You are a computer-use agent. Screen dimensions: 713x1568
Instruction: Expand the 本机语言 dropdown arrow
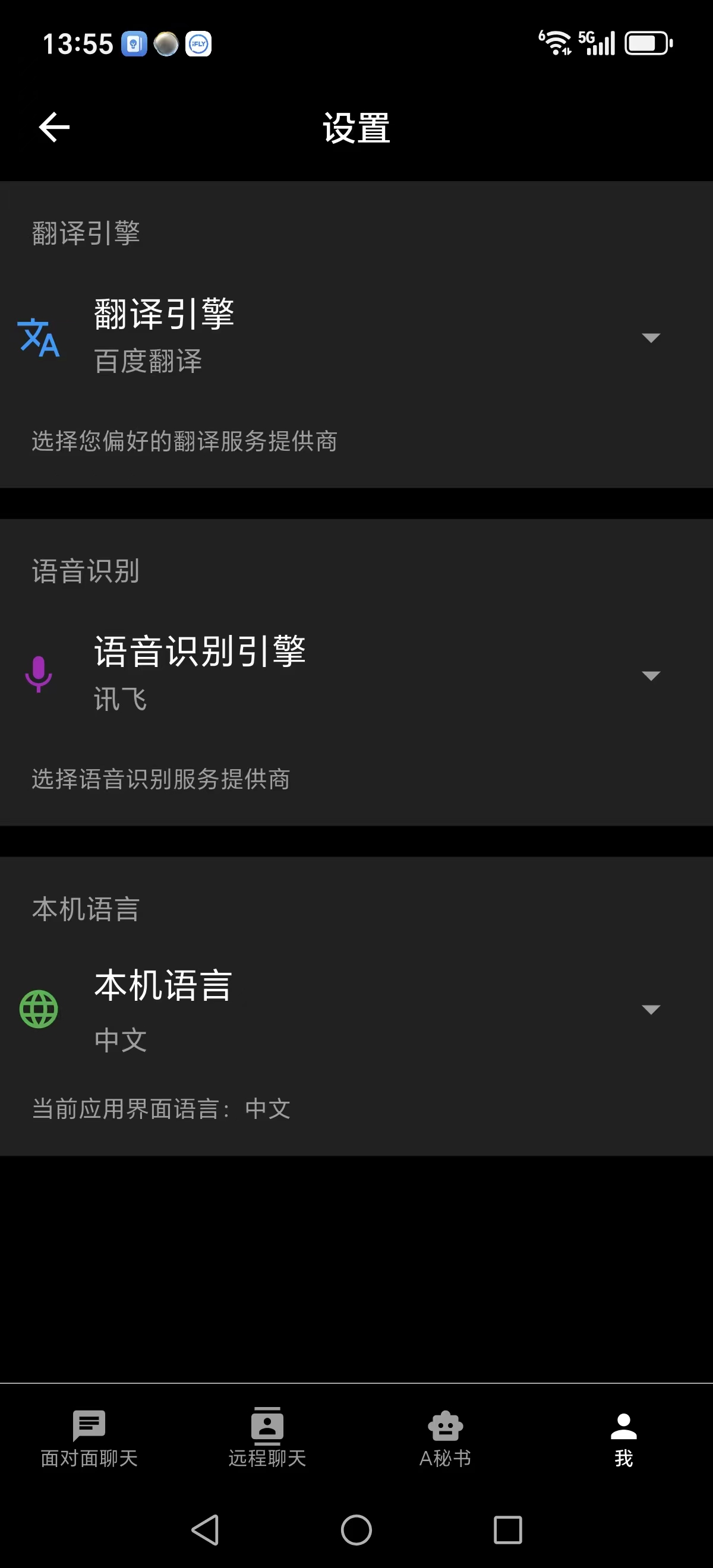pos(651,1009)
